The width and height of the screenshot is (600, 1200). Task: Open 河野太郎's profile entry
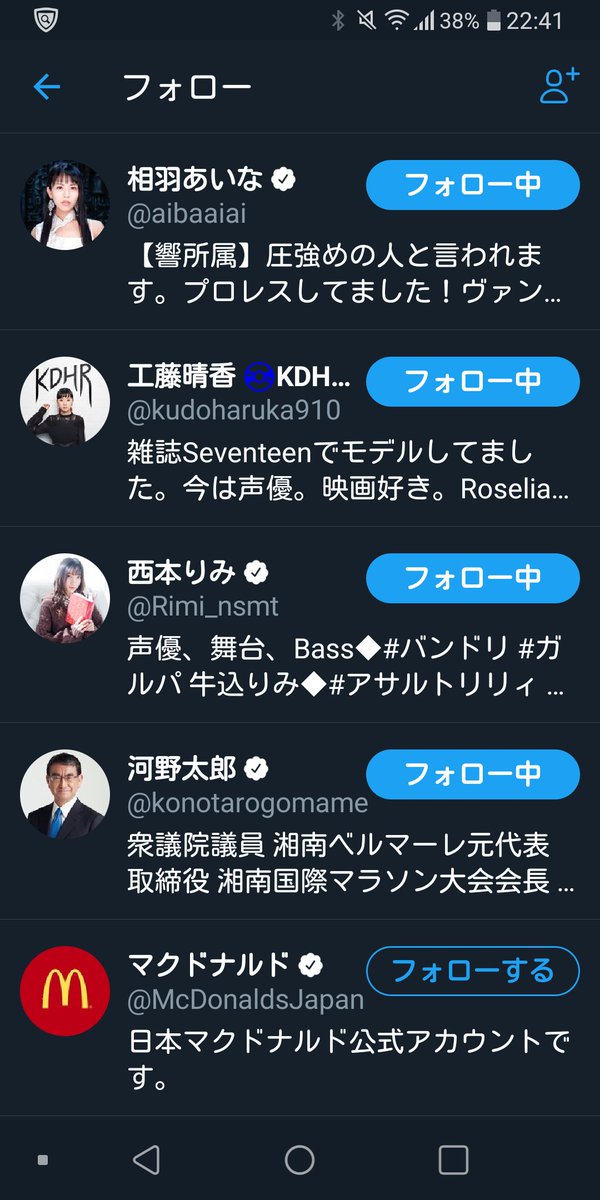[x=300, y=822]
